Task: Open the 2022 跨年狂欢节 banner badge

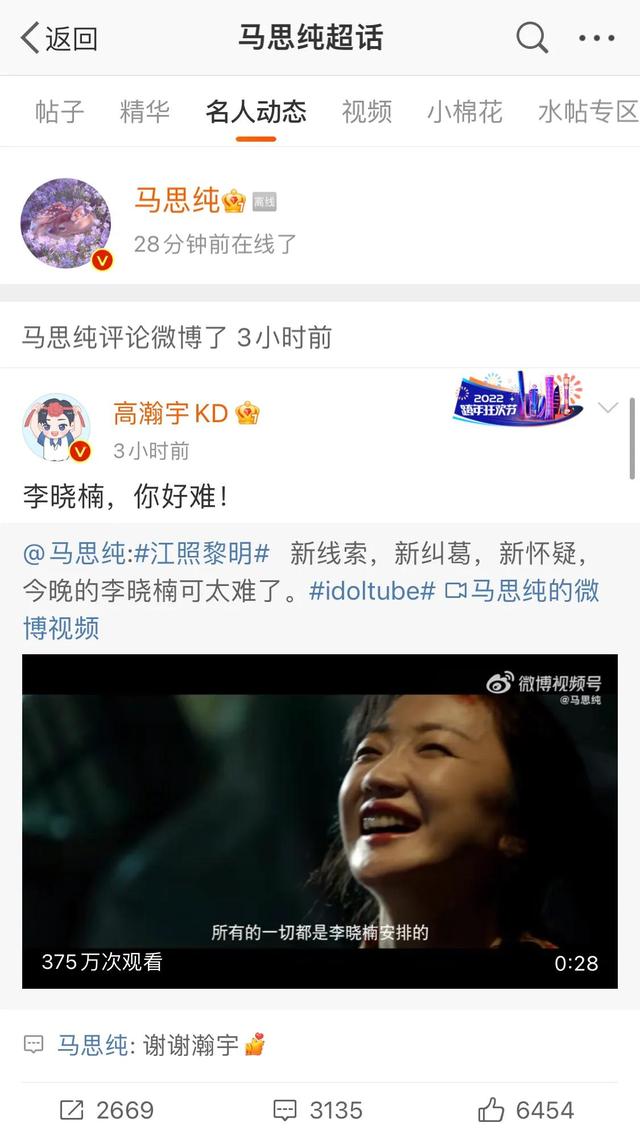Action: (x=517, y=398)
